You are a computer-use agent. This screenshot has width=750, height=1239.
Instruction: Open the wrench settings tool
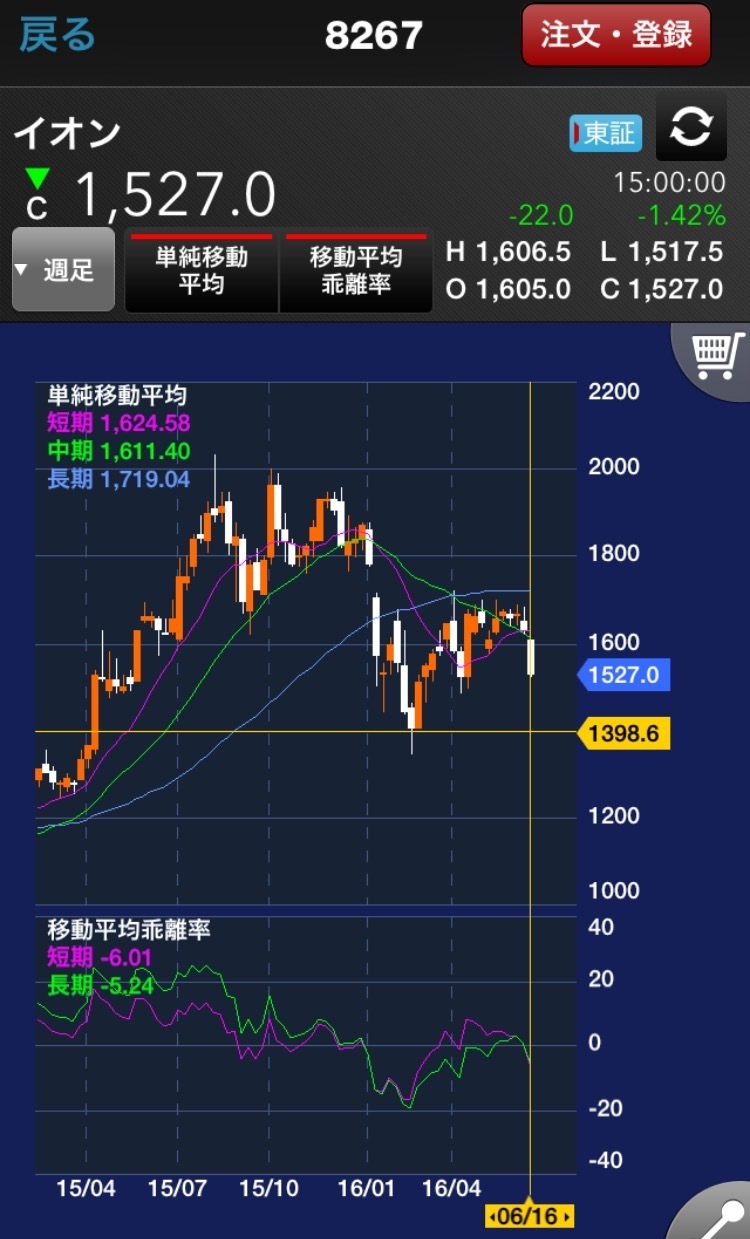coord(715,1213)
